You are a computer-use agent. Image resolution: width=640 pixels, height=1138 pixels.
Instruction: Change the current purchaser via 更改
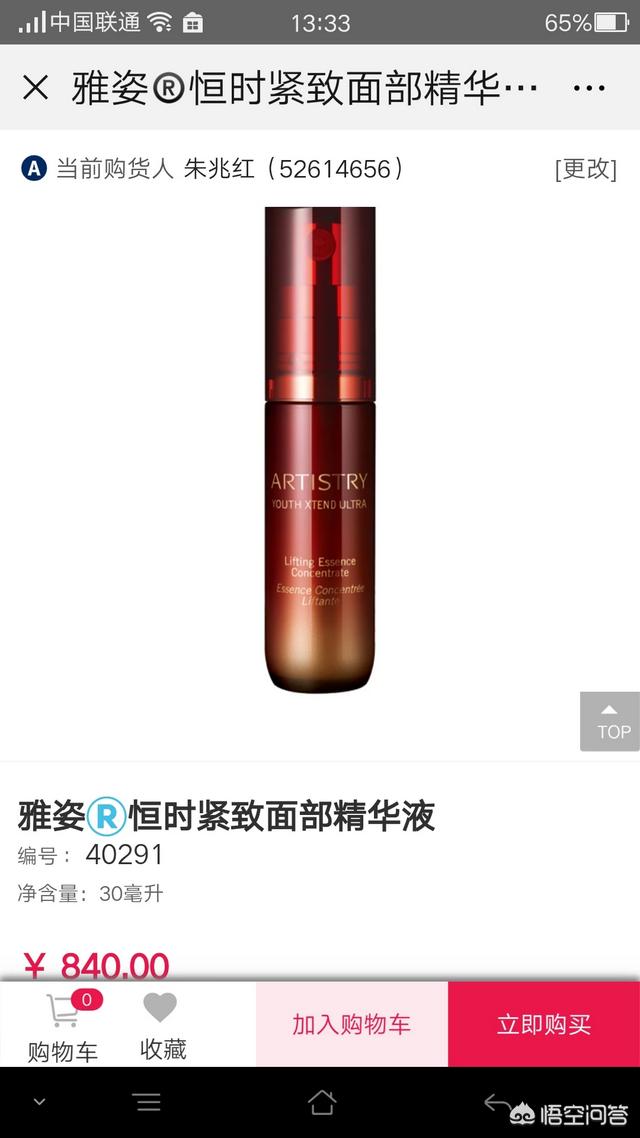(585, 168)
